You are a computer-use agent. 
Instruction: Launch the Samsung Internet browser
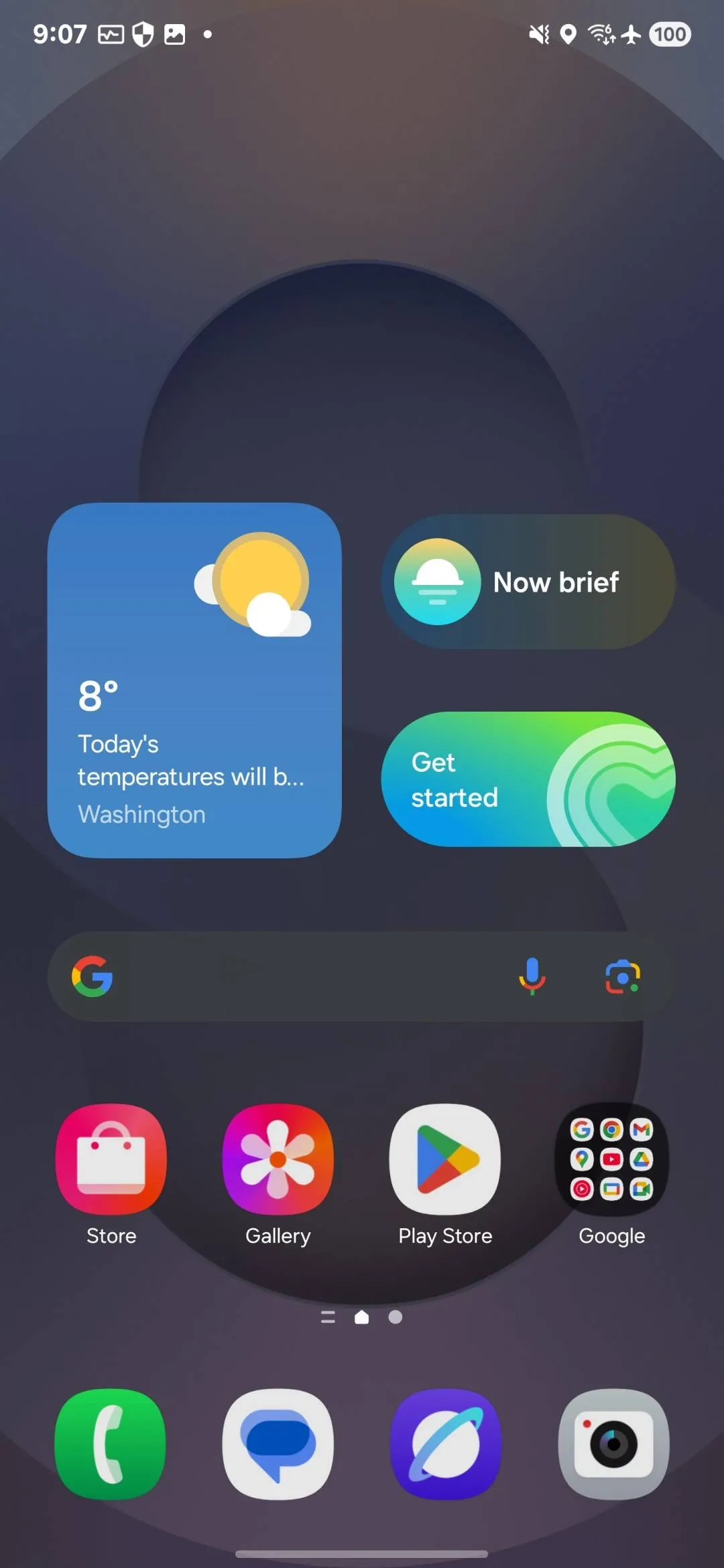(x=446, y=1444)
